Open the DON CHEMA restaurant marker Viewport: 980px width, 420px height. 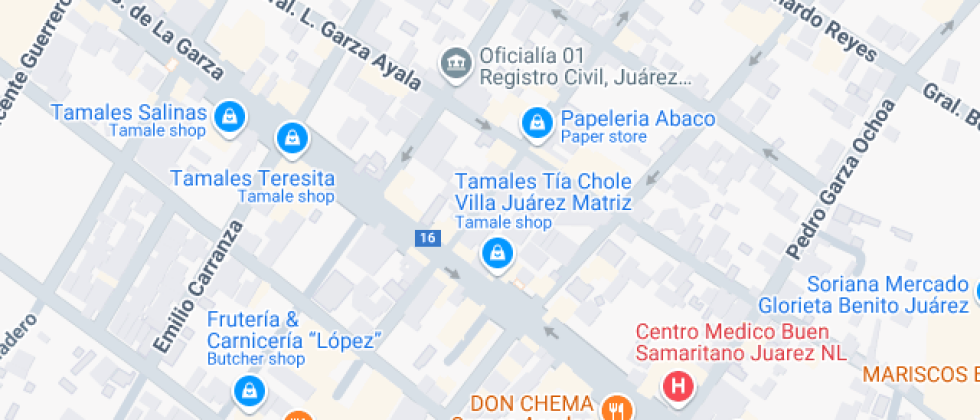(x=618, y=409)
